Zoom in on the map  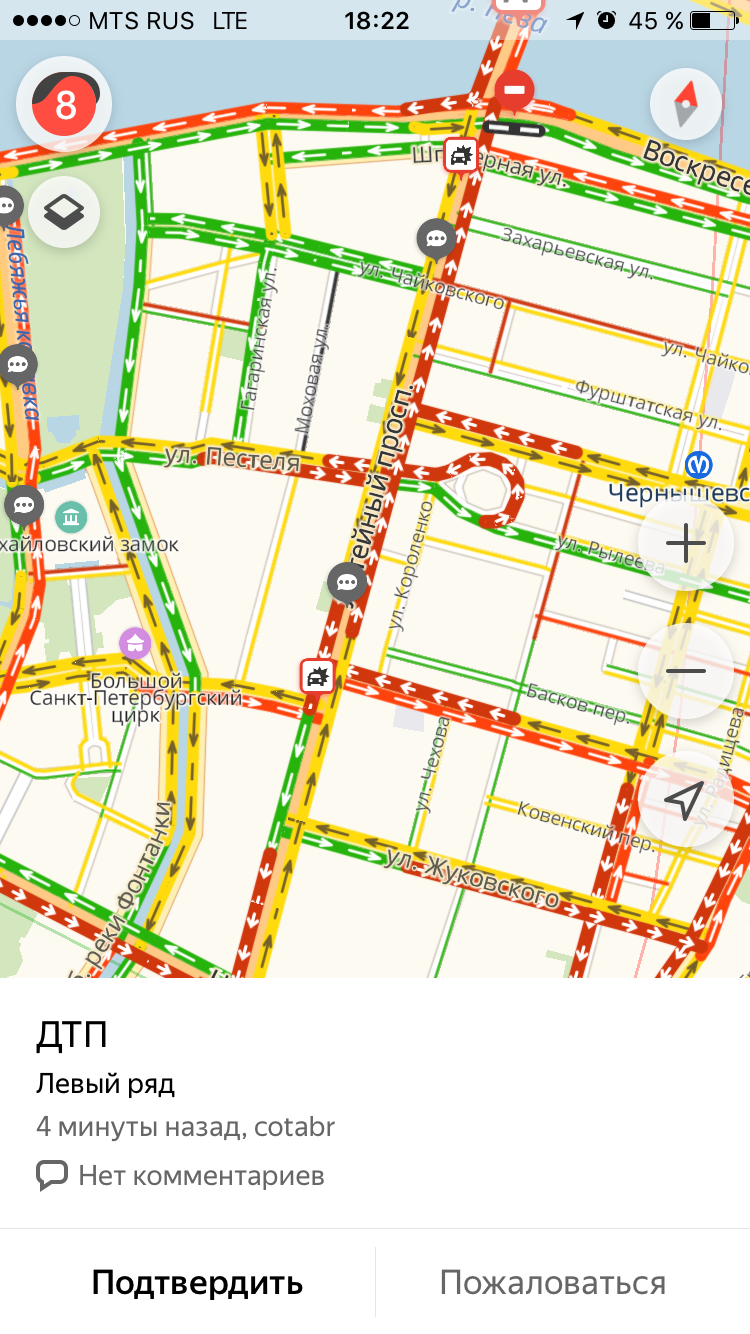[x=686, y=544]
